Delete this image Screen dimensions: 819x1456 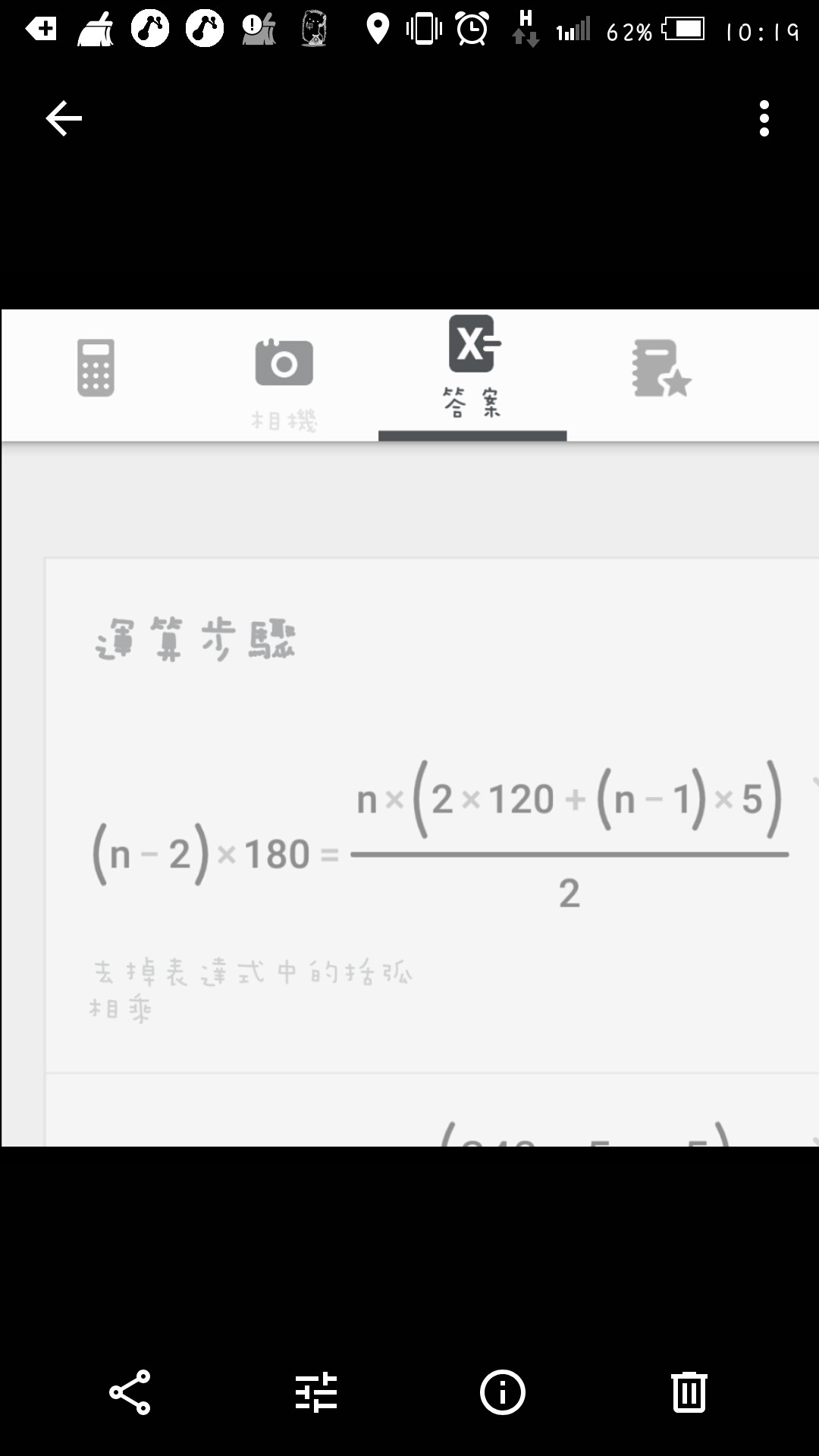tap(689, 1392)
